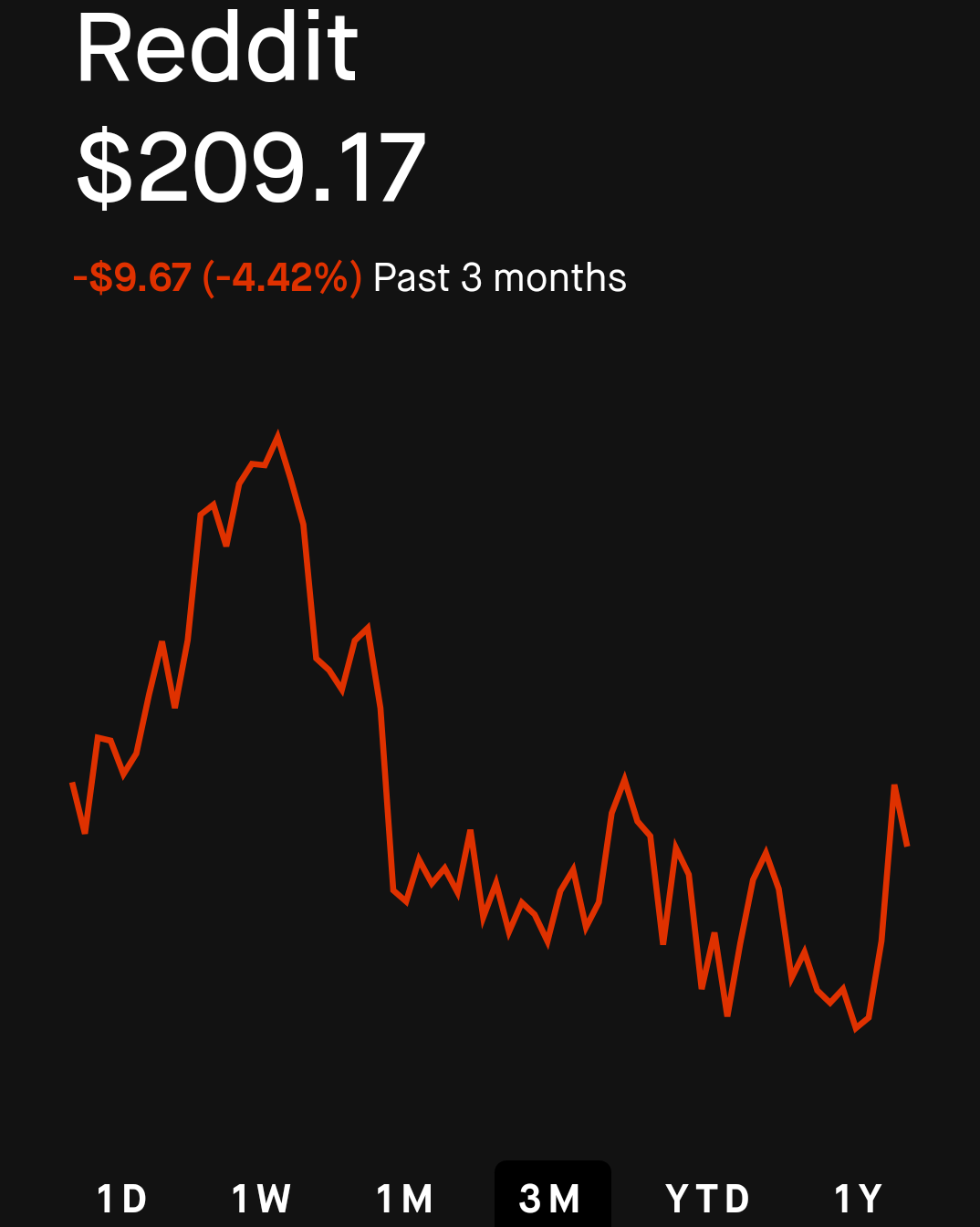Switch chart to 1D range
Screen dimensions: 980x1227
point(121,1198)
